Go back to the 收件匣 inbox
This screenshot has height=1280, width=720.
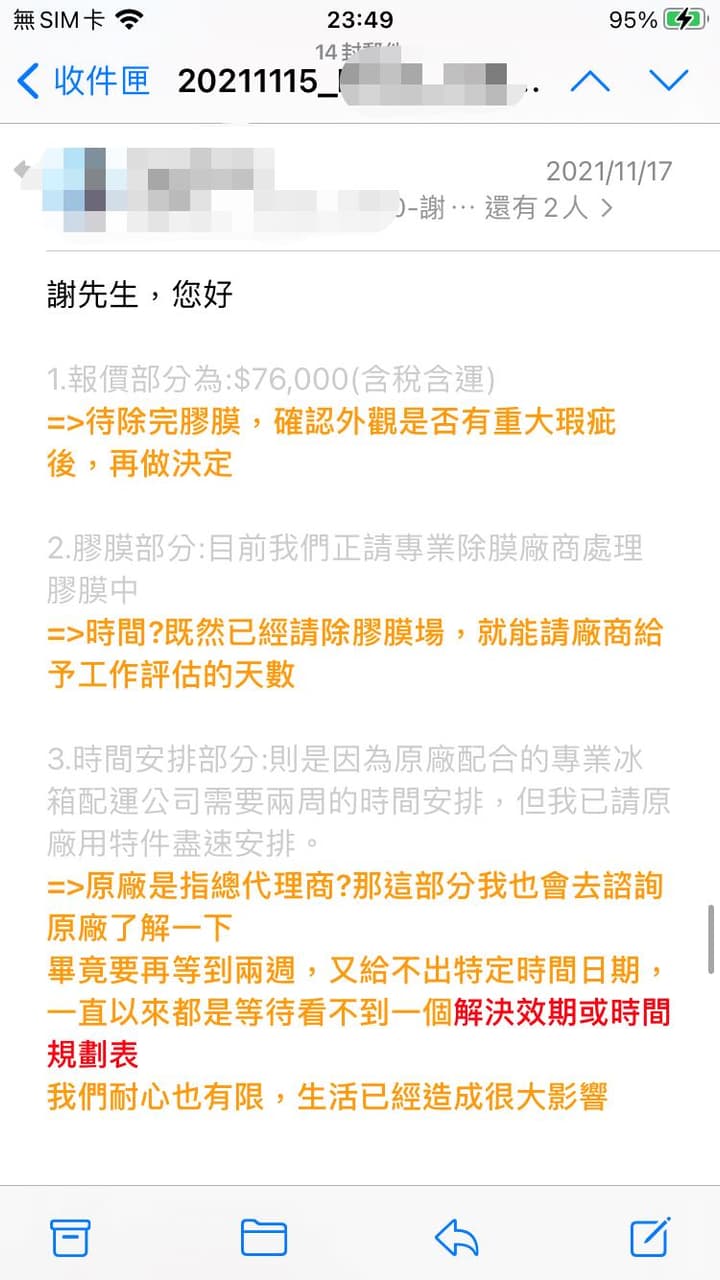tap(84, 81)
